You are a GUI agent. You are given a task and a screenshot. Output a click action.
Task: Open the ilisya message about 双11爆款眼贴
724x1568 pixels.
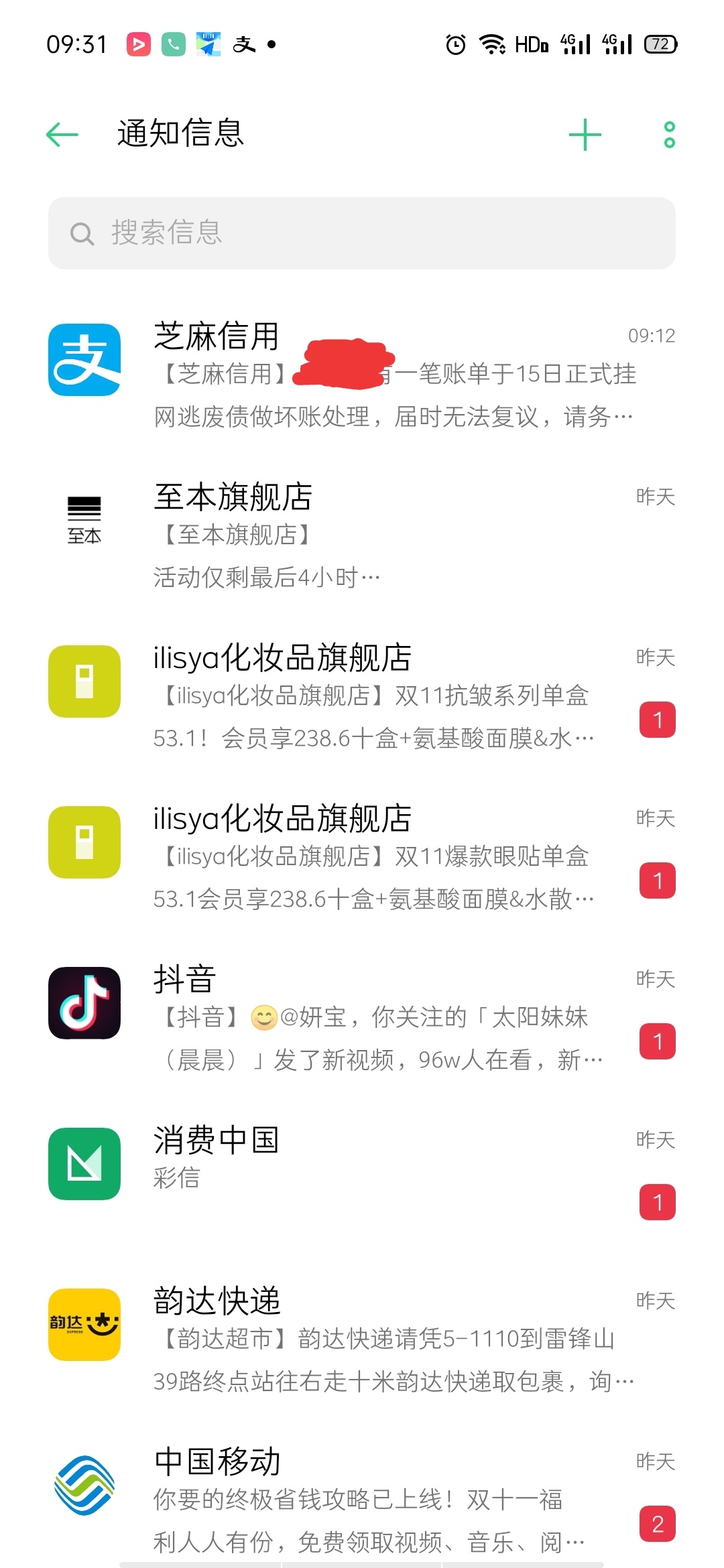(362, 856)
